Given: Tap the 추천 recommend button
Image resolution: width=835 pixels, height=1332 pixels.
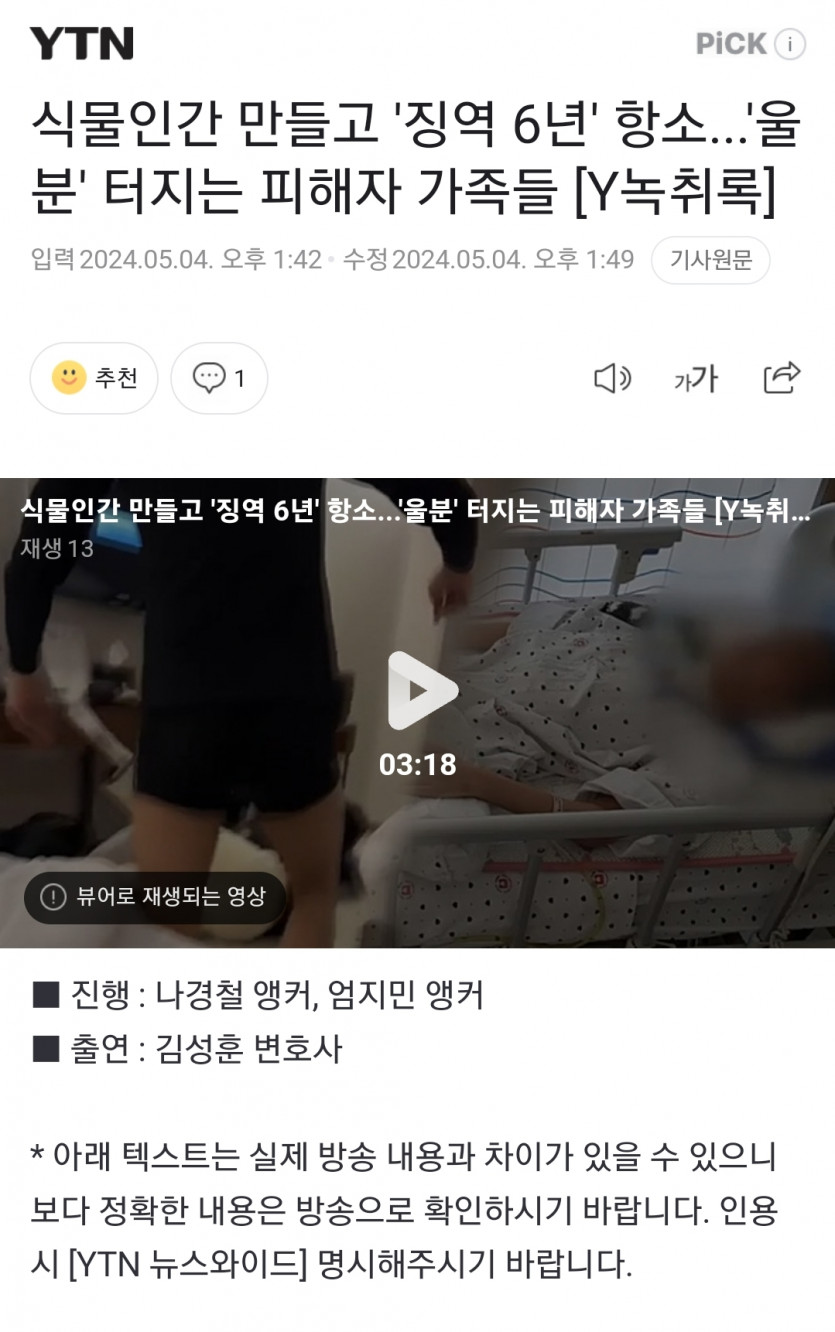Looking at the screenshot, I should (x=94, y=378).
